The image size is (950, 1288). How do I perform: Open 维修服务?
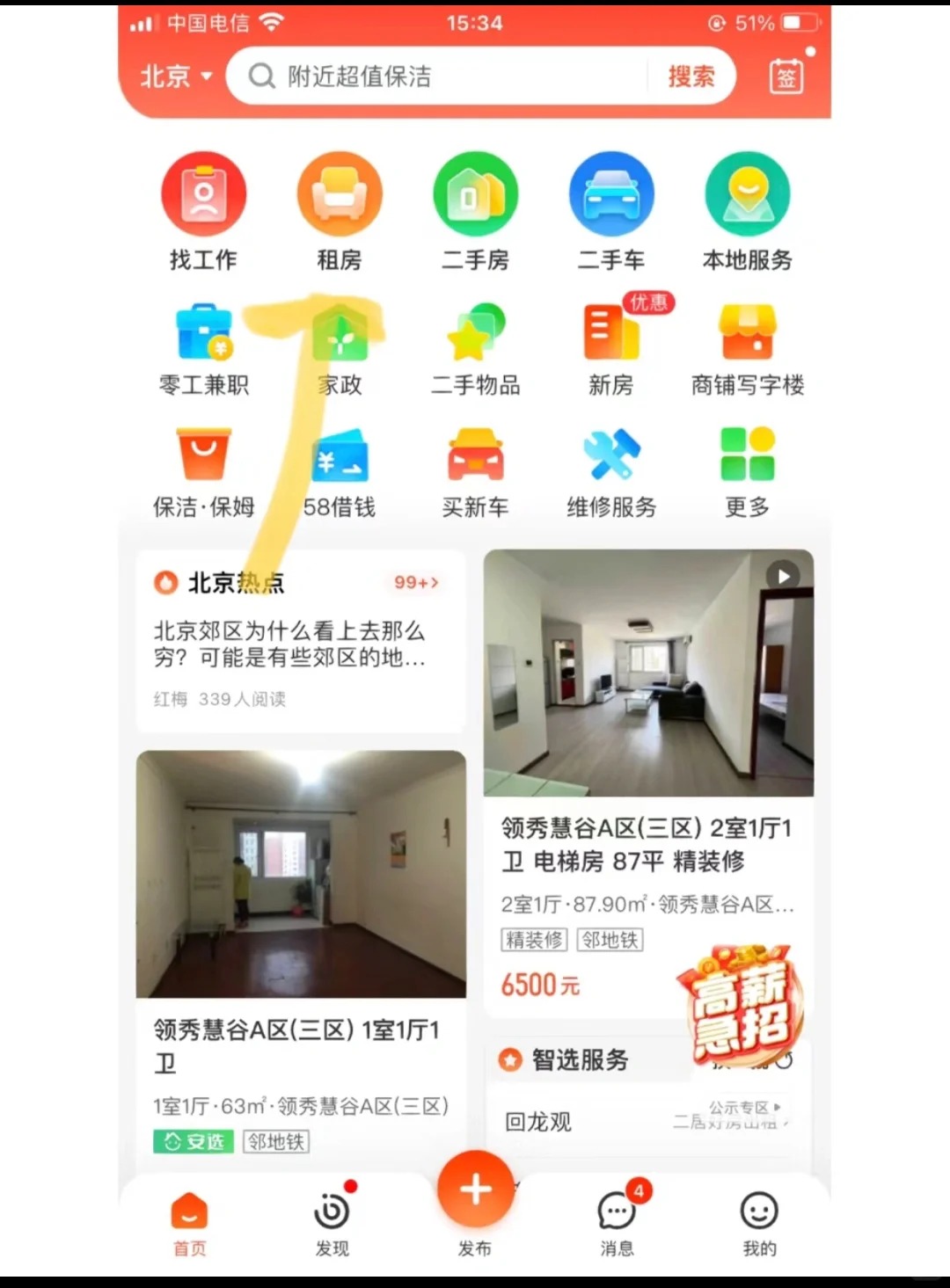click(x=611, y=472)
